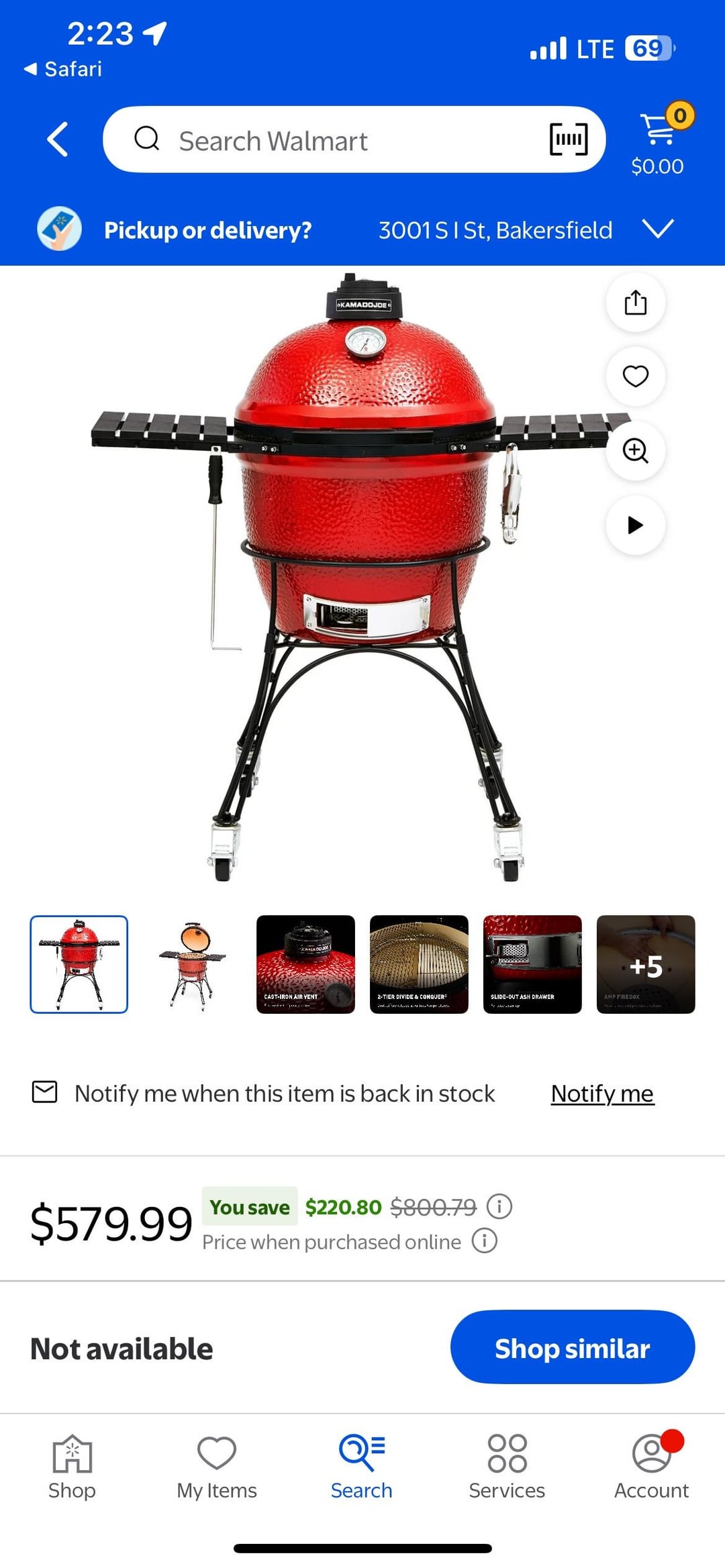Tap the Notify me link
This screenshot has width=725, height=1568.
(602, 1094)
